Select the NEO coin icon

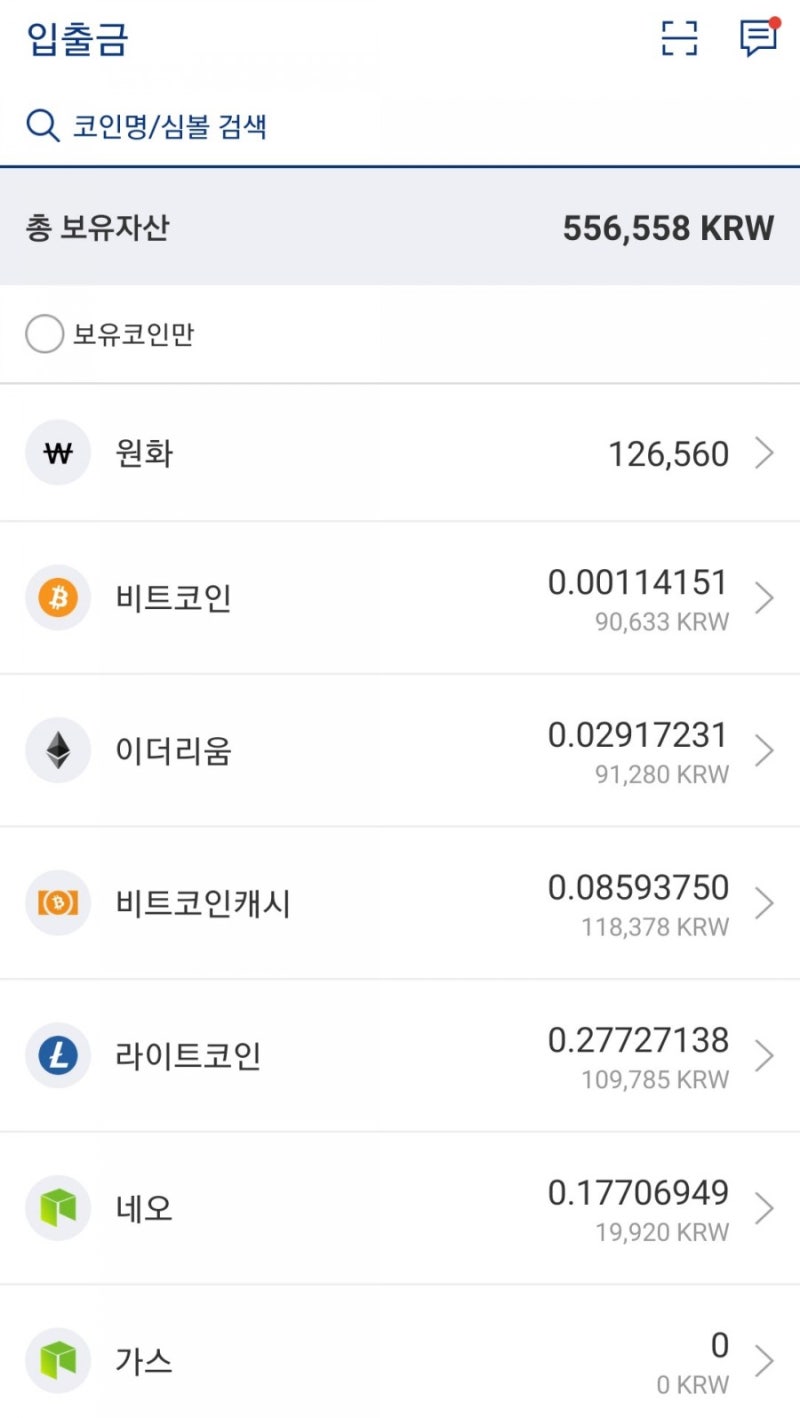pyautogui.click(x=58, y=1207)
